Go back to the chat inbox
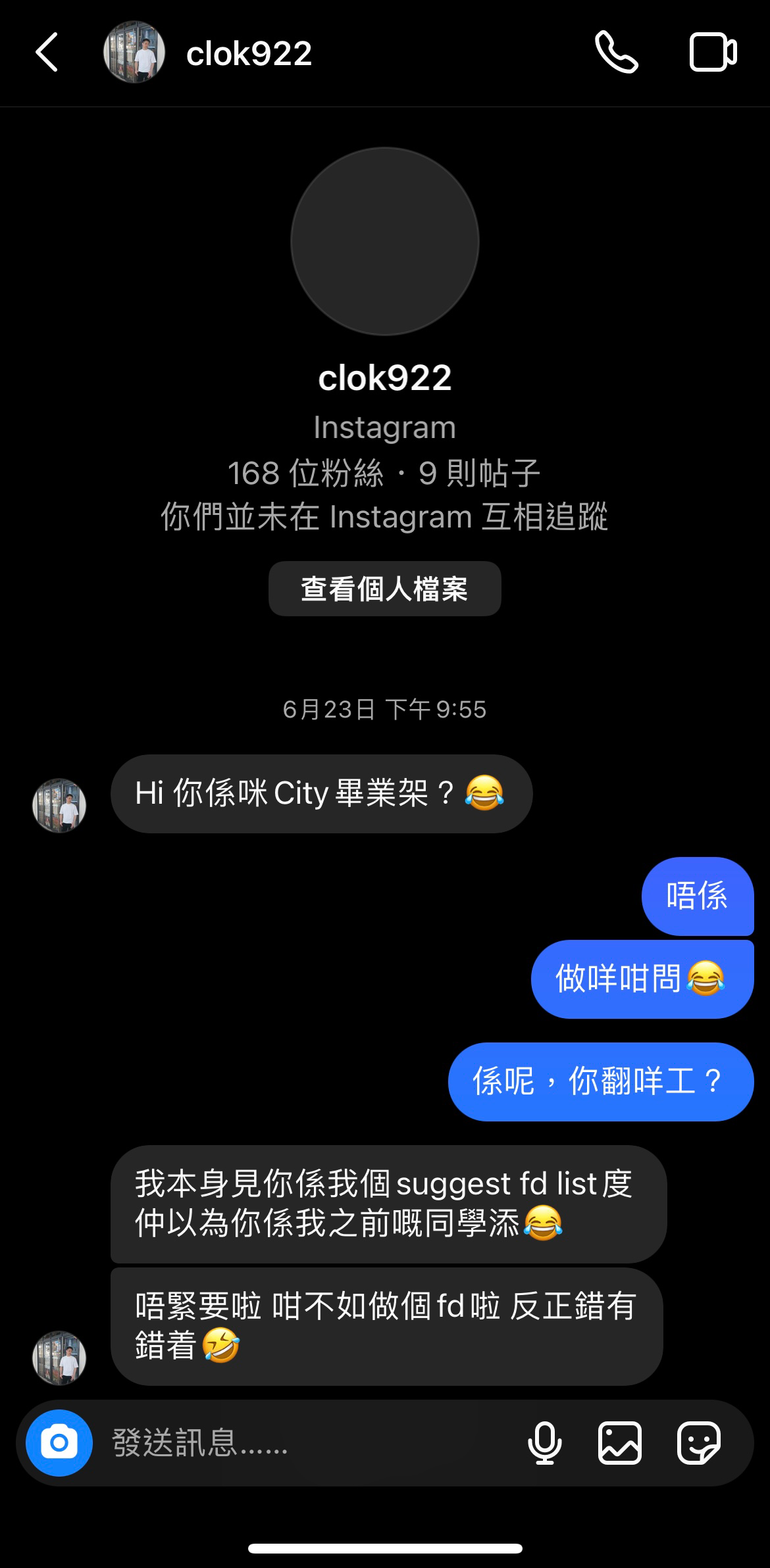This screenshot has width=770, height=1568. pos(46,53)
